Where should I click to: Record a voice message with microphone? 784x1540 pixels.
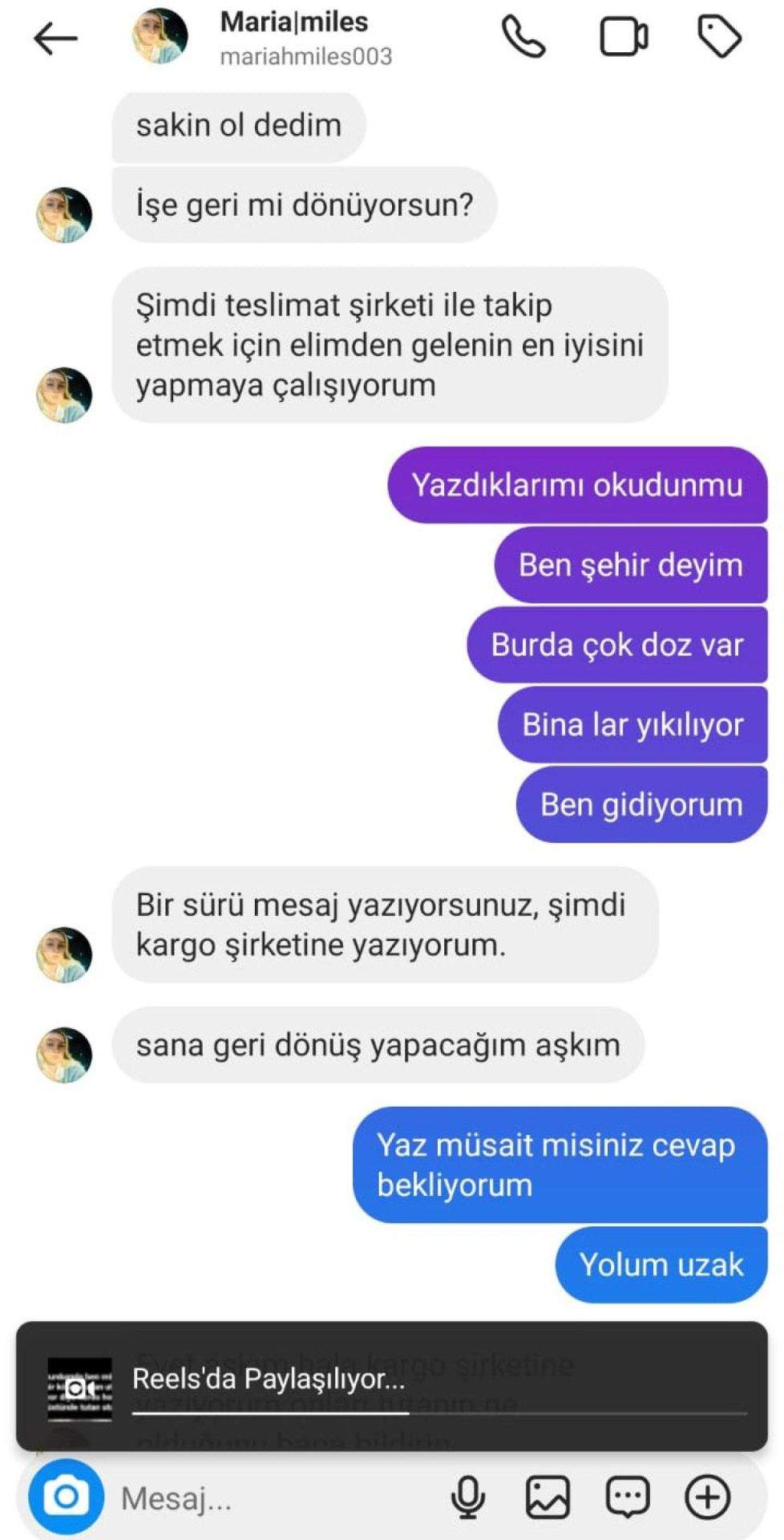tap(468, 1497)
